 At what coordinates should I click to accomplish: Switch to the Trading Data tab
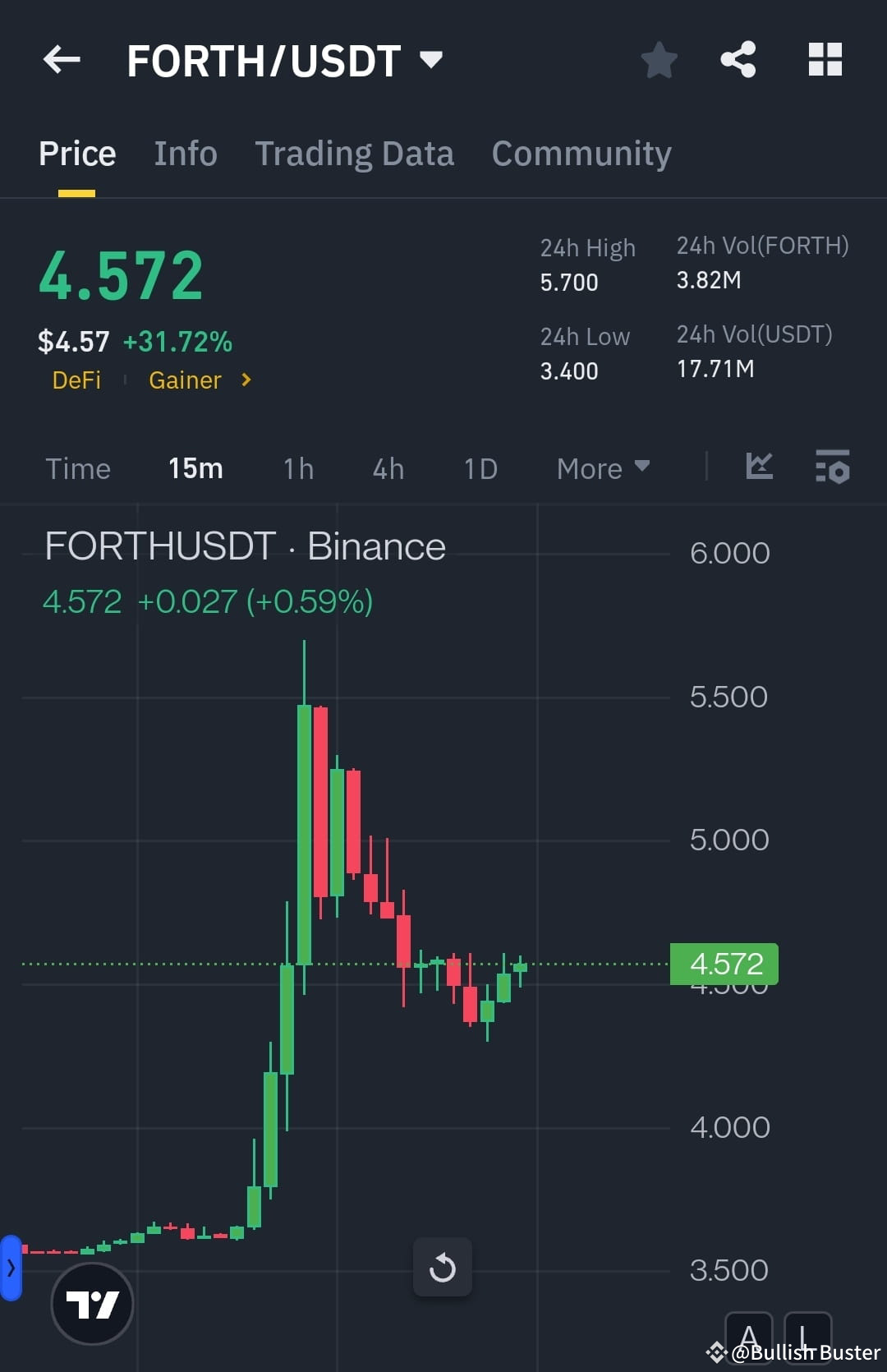tap(355, 153)
